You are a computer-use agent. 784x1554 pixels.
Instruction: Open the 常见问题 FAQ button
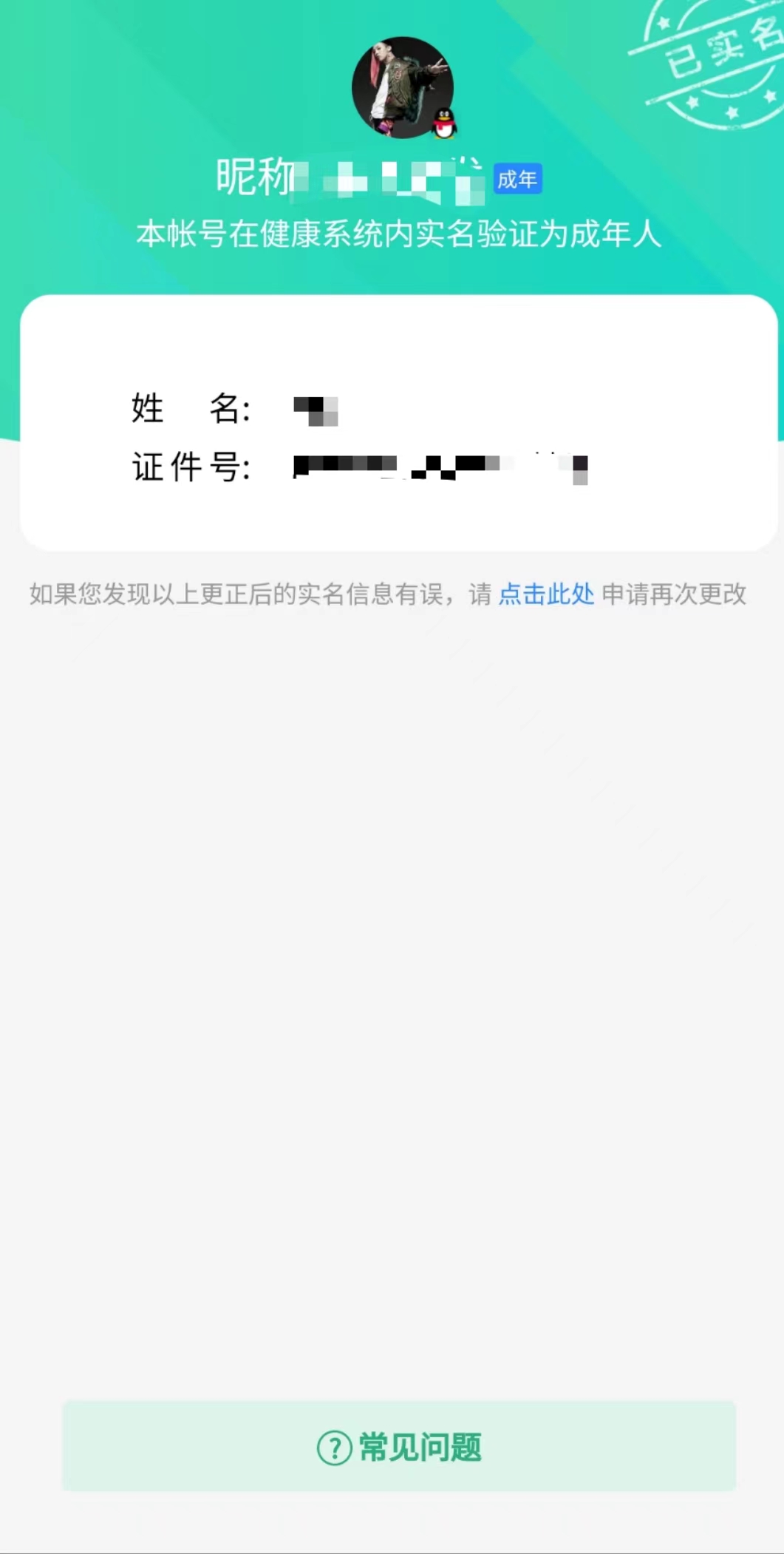coord(399,1446)
